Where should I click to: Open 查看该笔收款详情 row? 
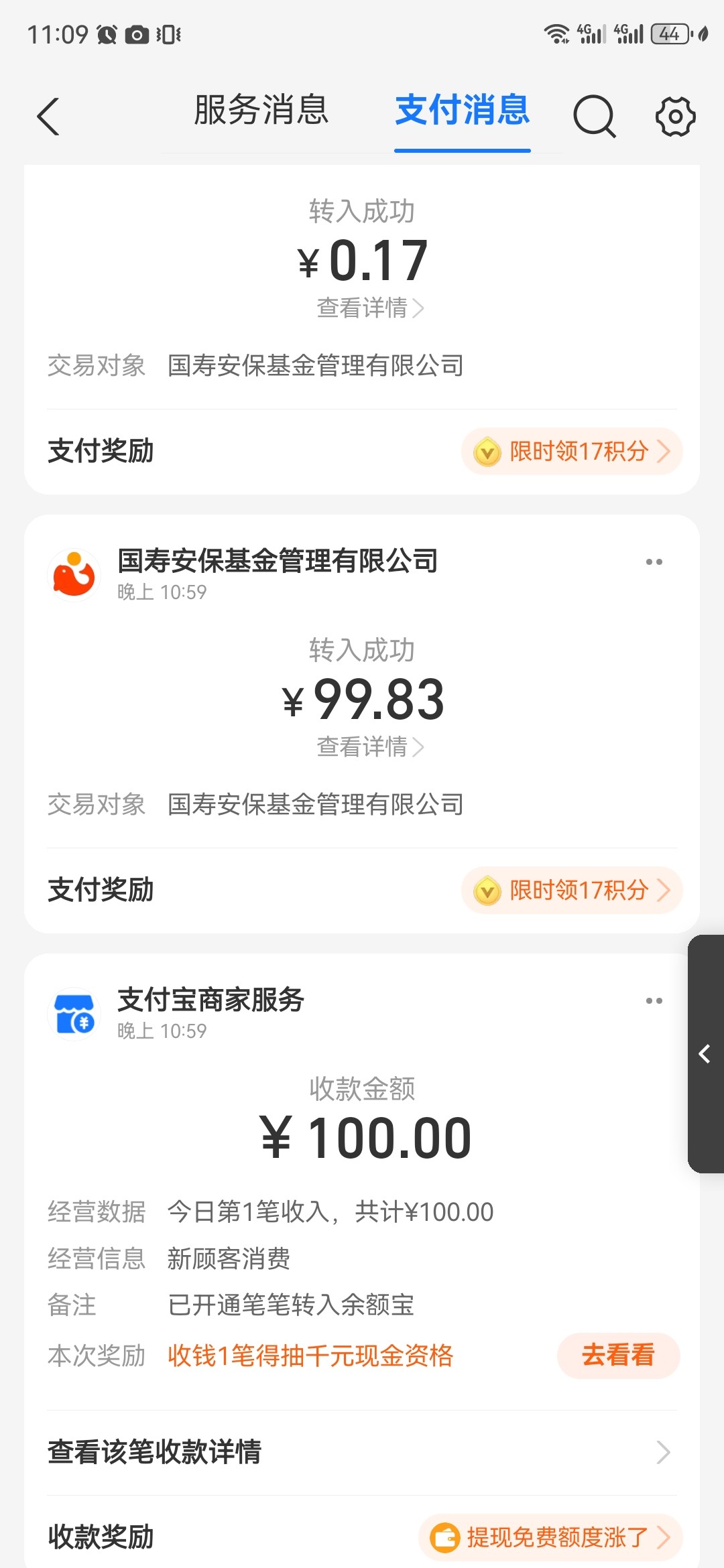coord(362,1452)
